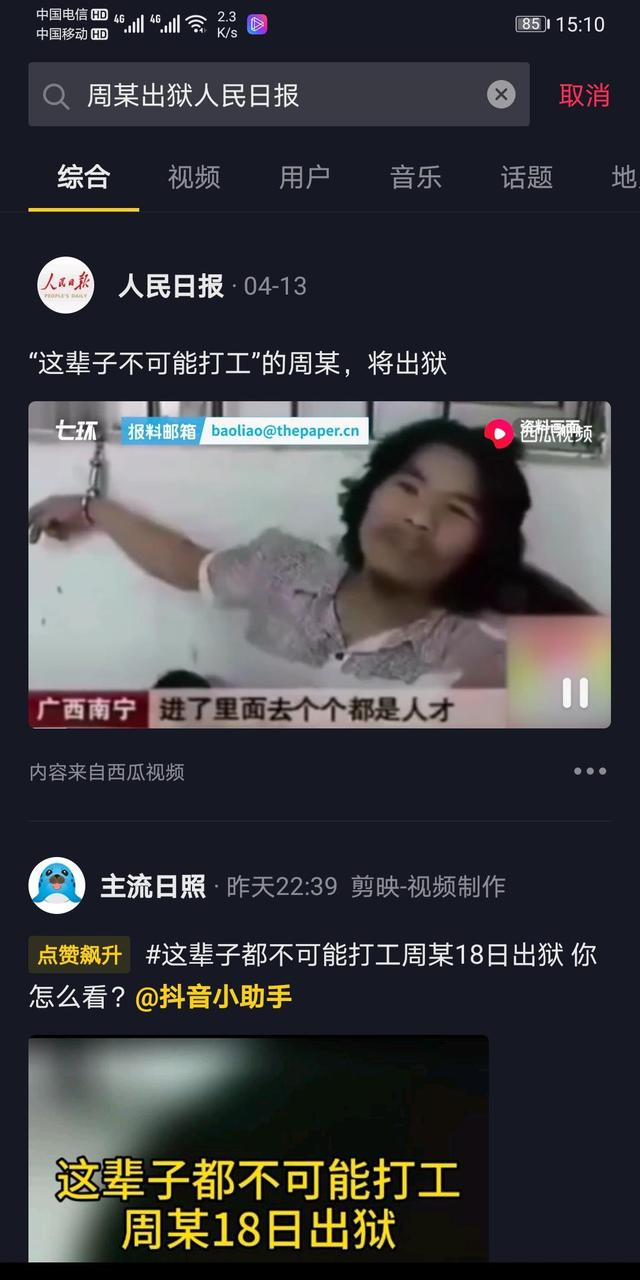The height and width of the screenshot is (1280, 640).
Task: Open more options under 人民日报 video
Action: 589,771
